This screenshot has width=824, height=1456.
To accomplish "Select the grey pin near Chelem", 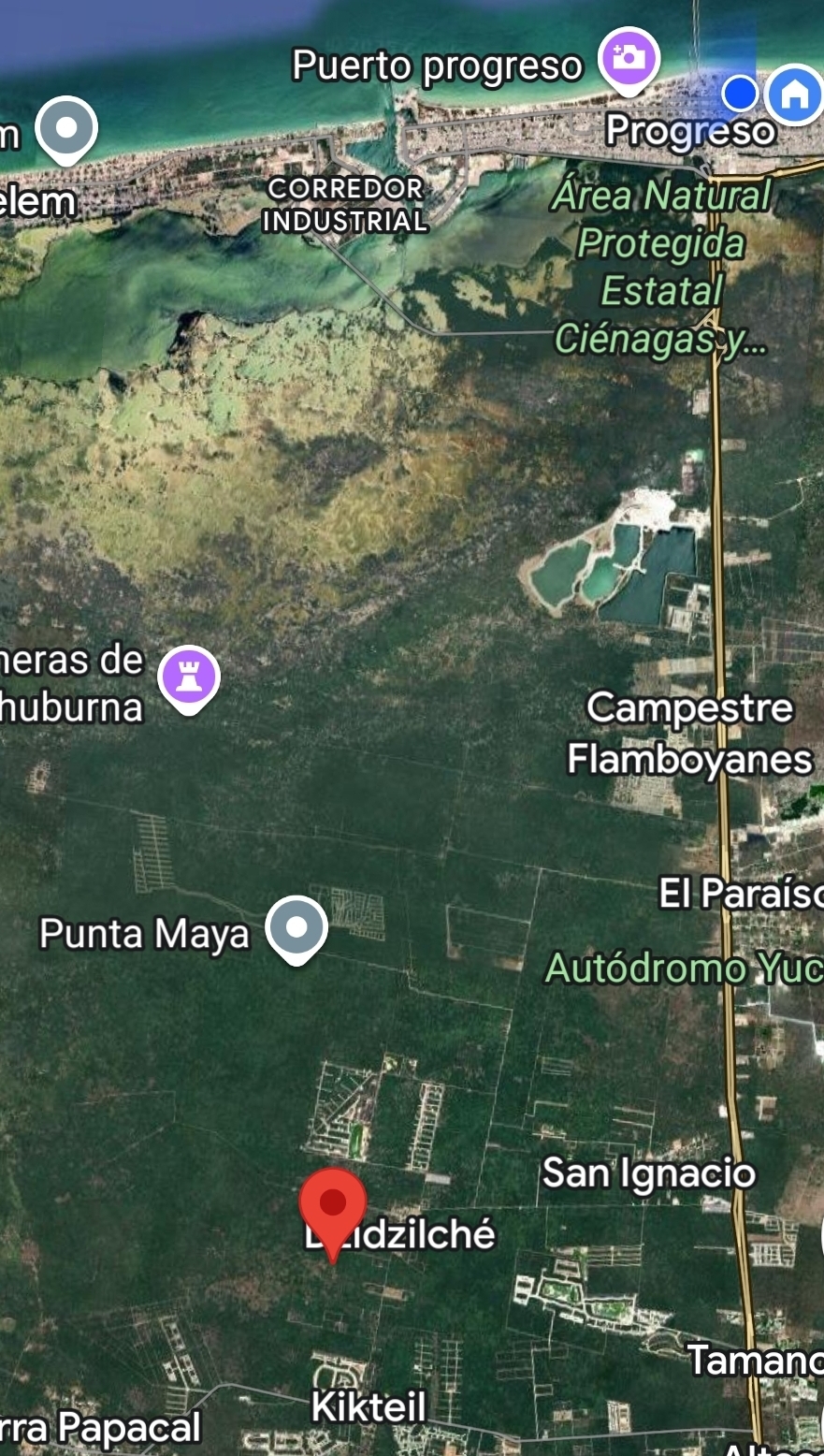I will [66, 127].
